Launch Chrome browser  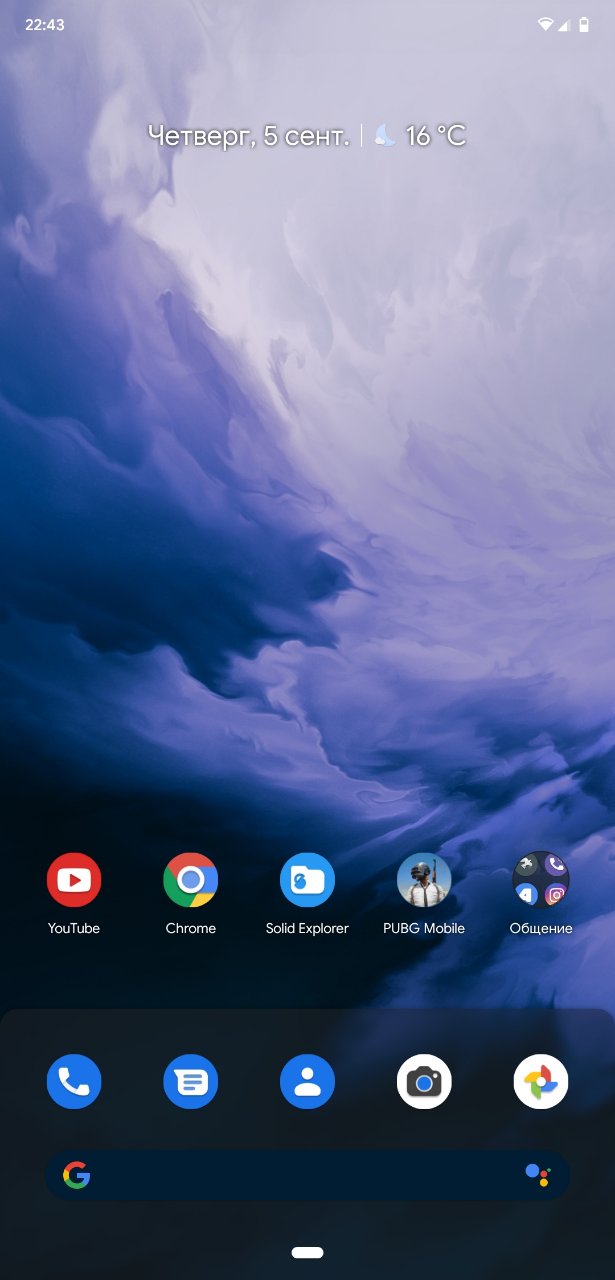coord(191,880)
